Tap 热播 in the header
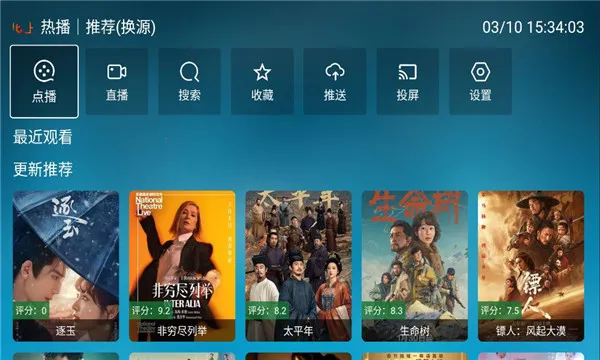 [56, 27]
